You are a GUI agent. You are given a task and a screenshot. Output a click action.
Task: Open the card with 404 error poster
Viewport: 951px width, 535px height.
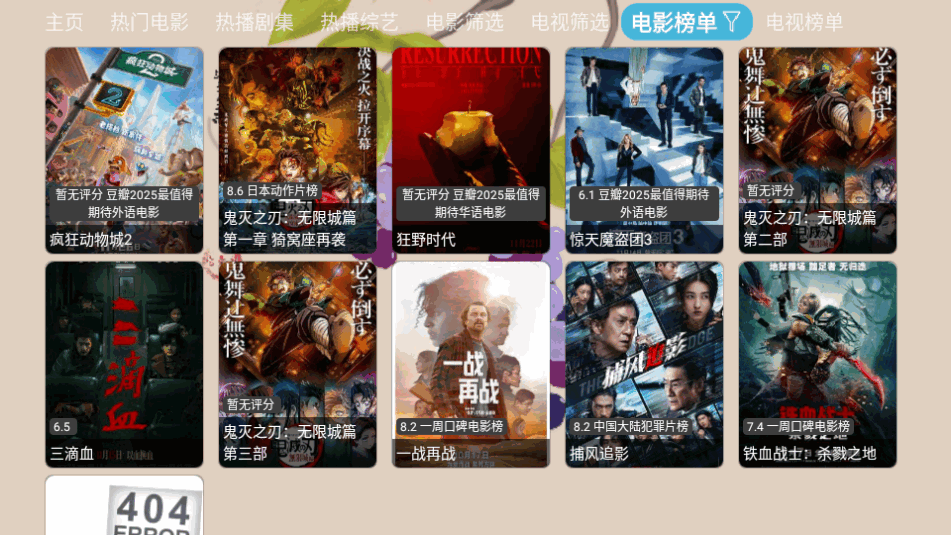[124, 506]
